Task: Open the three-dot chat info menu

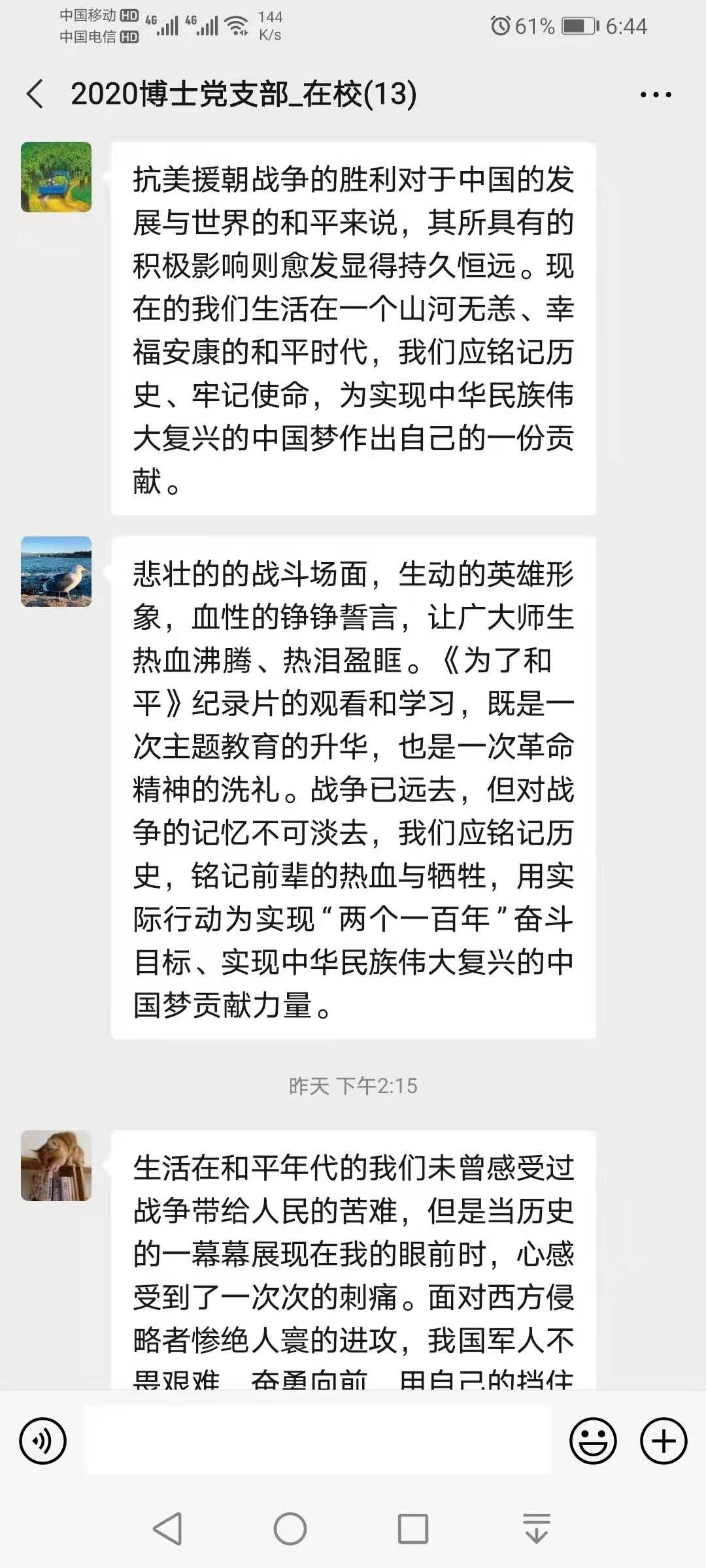Action: coord(655,95)
